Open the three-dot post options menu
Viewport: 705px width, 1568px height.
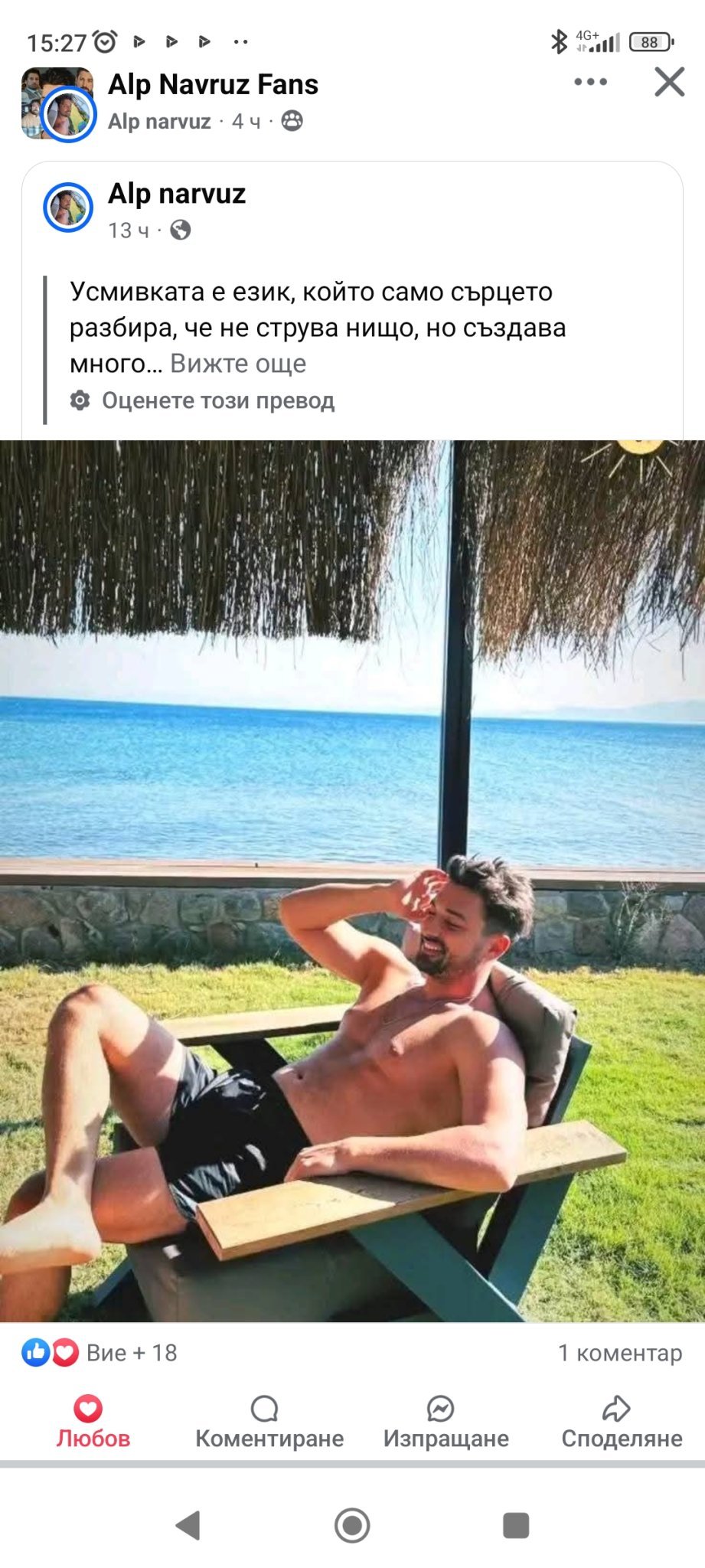[x=590, y=82]
